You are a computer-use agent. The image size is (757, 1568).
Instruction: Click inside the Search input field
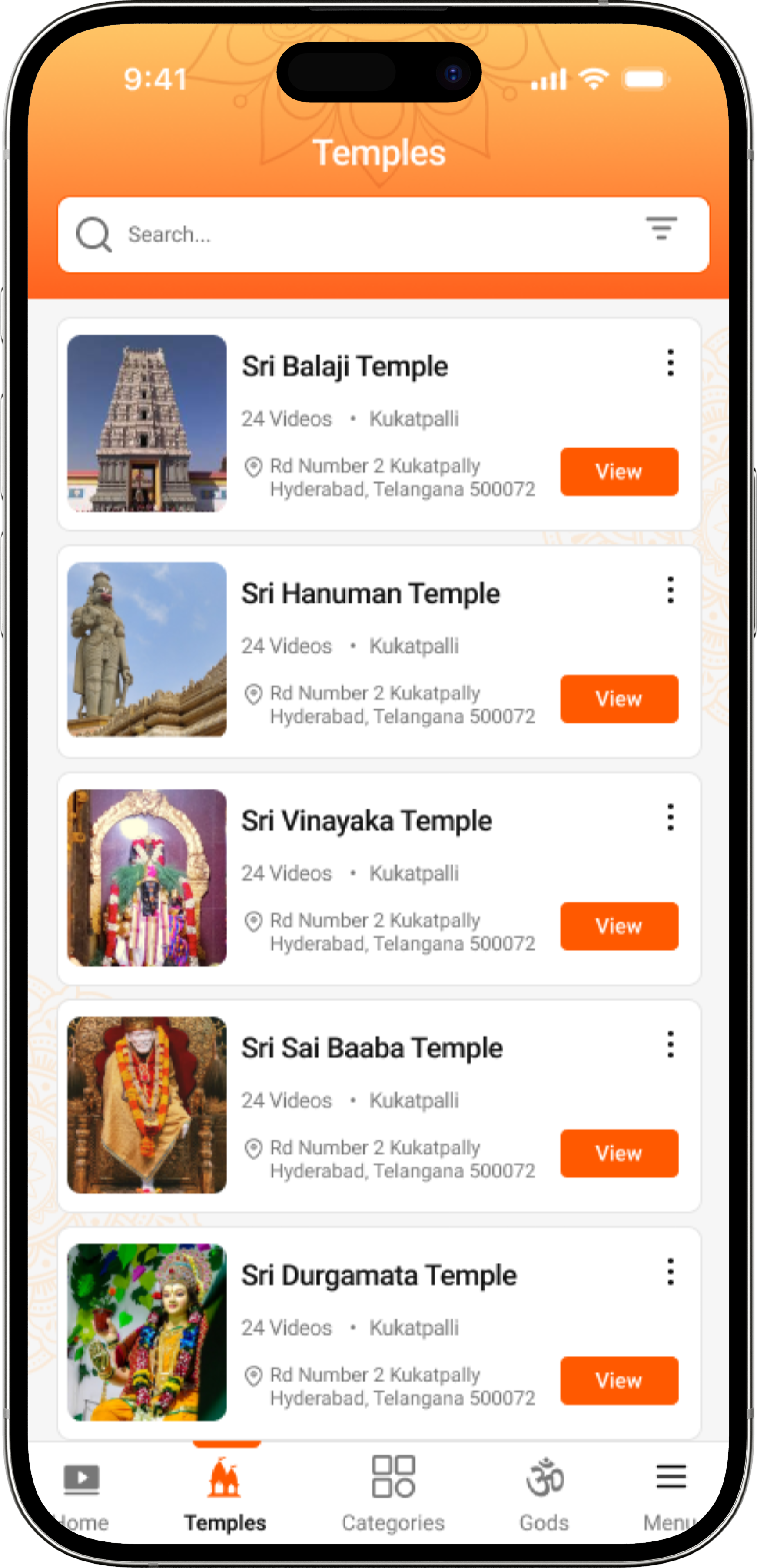pyautogui.click(x=305, y=234)
